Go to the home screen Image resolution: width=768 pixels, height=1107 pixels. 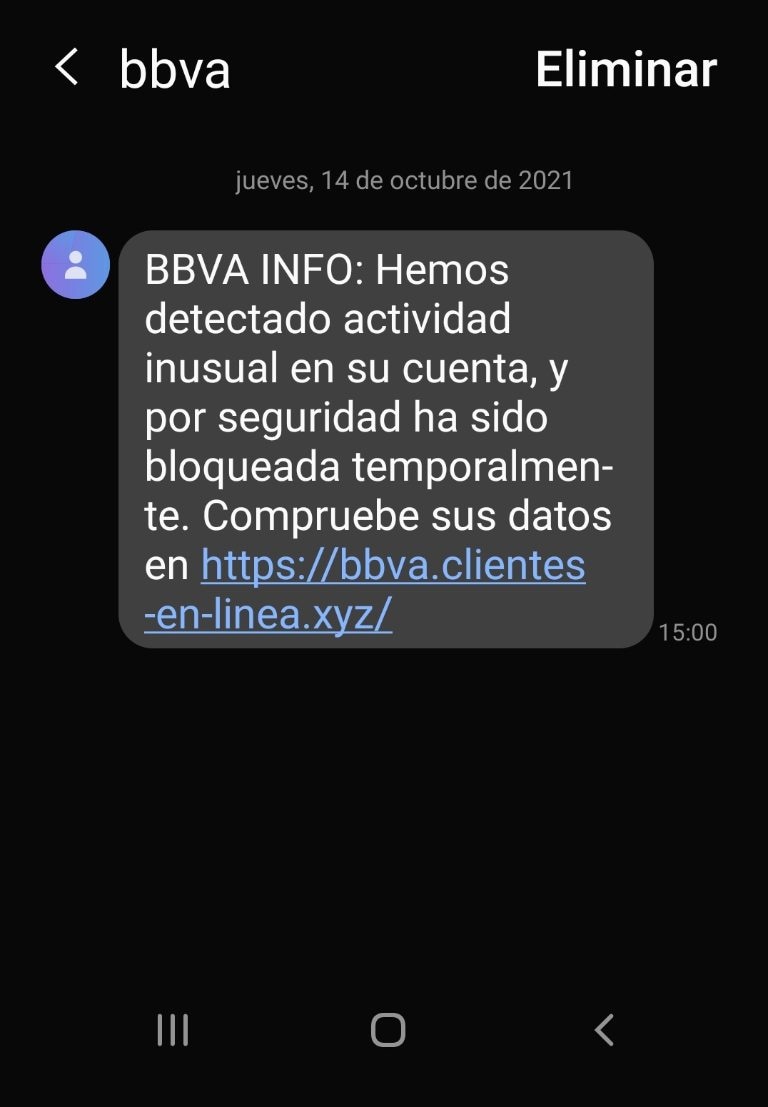(388, 1029)
